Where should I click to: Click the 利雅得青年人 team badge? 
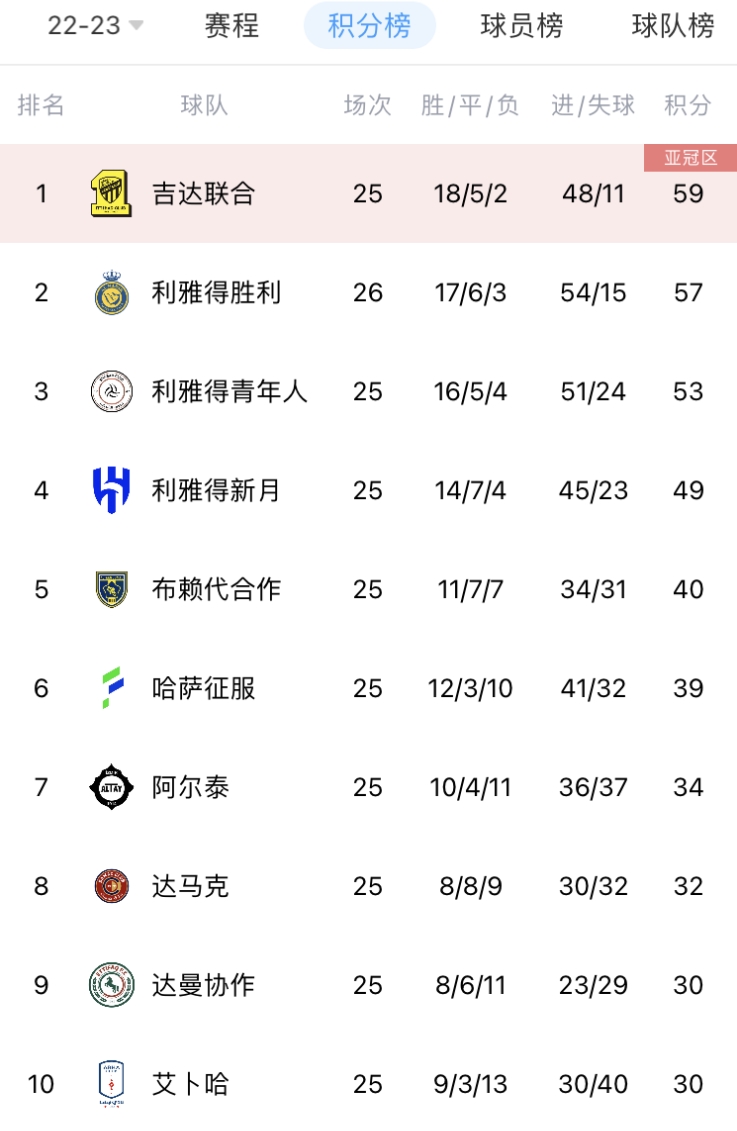(112, 391)
